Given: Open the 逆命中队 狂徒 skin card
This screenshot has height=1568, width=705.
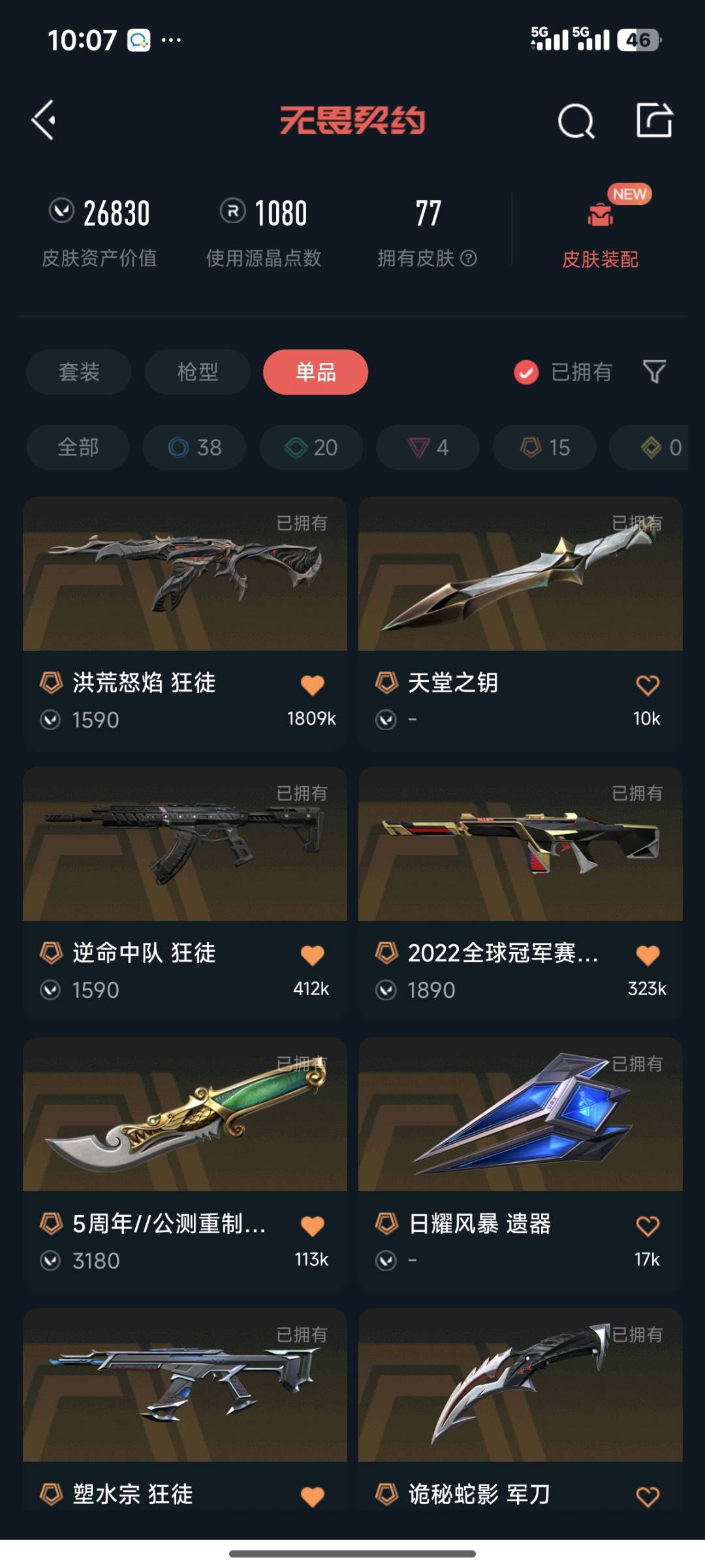Looking at the screenshot, I should tap(185, 893).
